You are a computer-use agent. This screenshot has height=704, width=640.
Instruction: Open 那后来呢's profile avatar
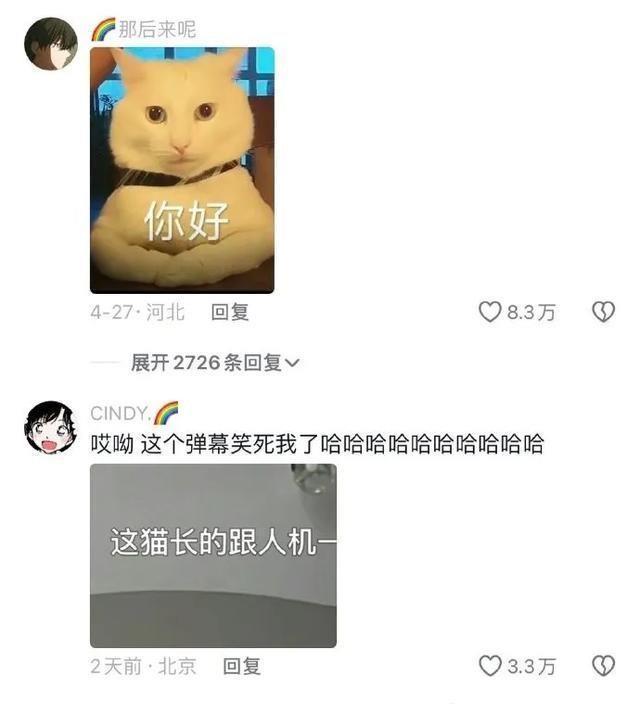[x=50, y=44]
